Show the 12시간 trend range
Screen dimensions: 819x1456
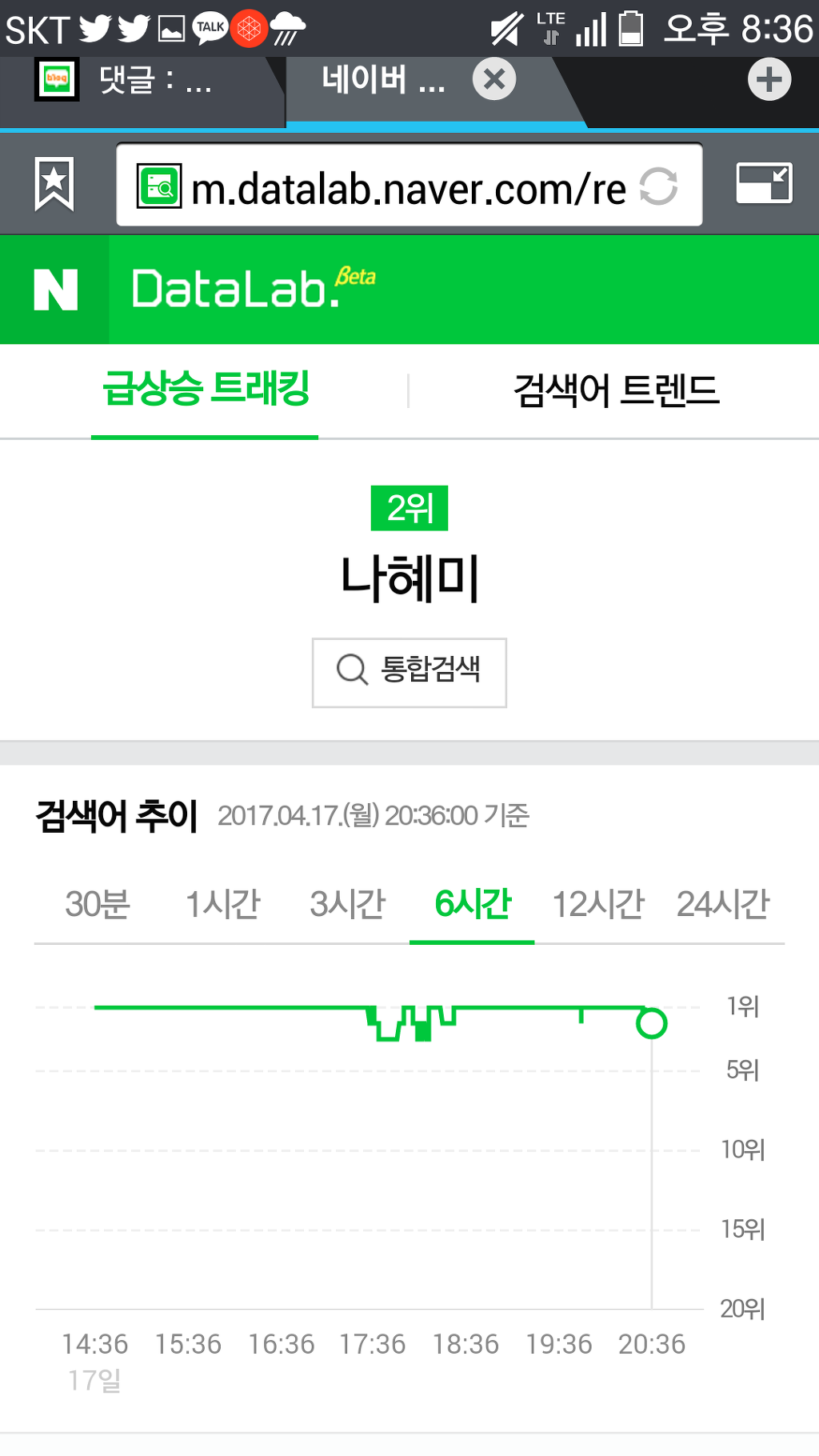click(x=597, y=904)
